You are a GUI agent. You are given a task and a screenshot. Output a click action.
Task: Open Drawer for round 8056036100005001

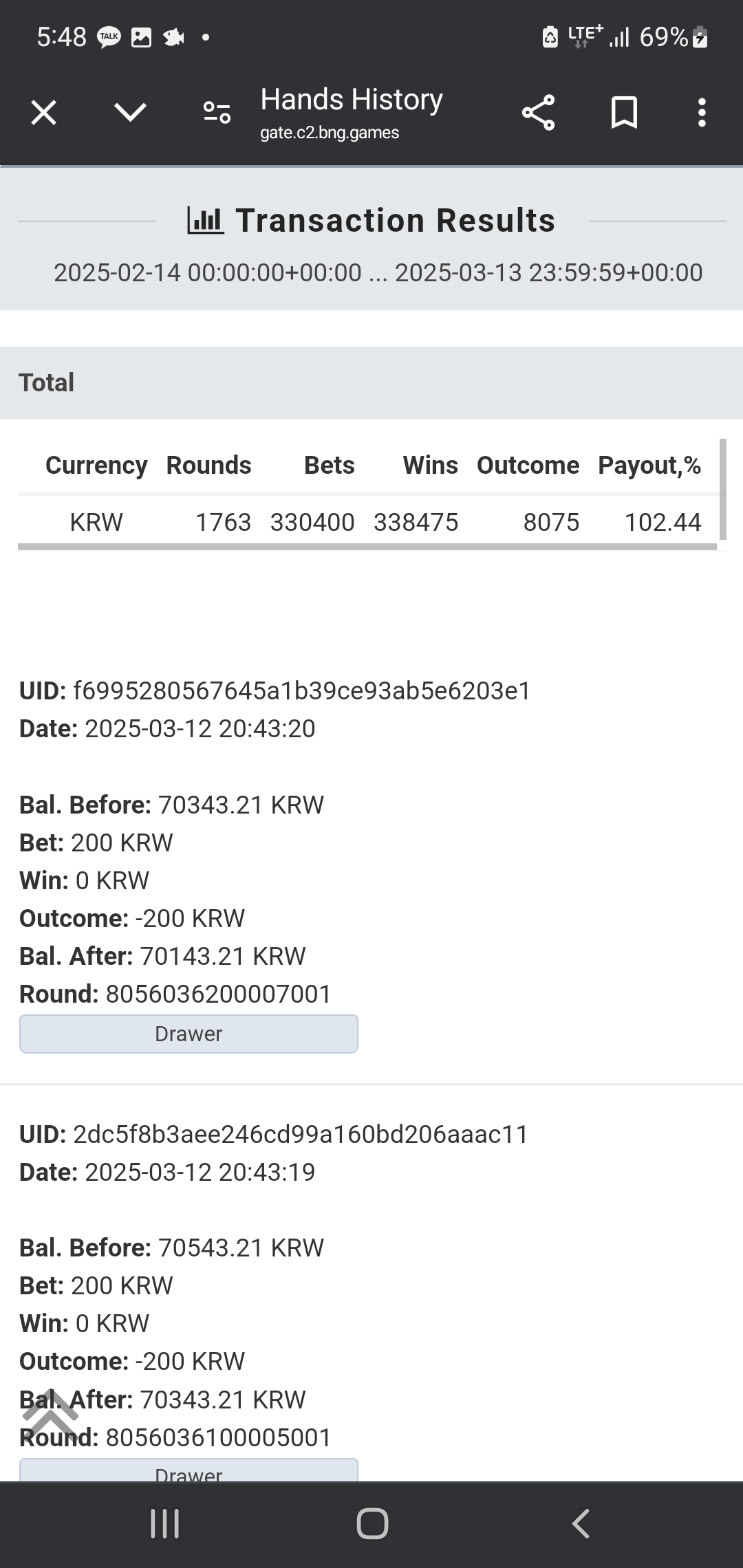(189, 1471)
